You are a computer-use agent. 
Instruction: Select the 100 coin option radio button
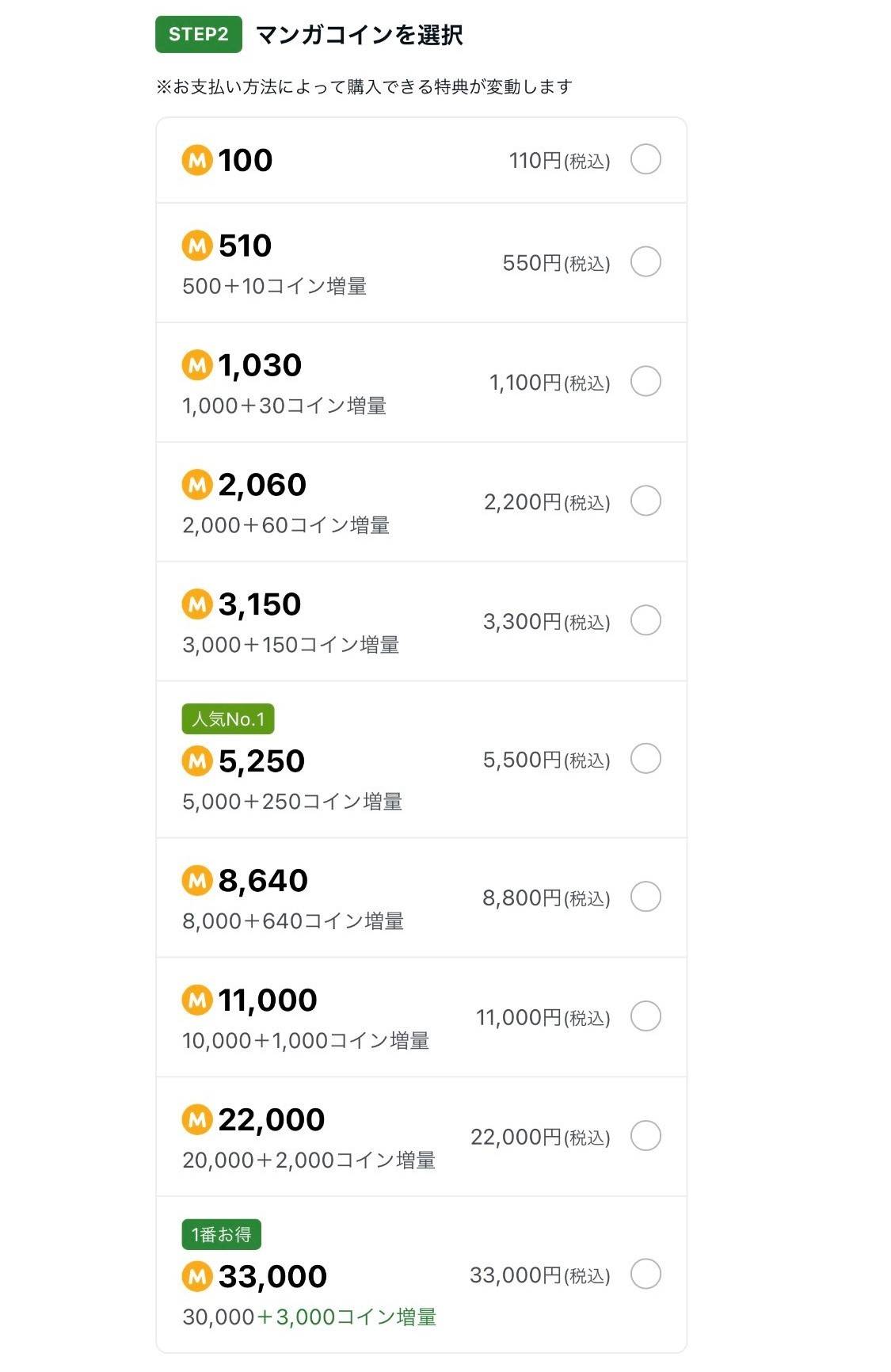point(646,160)
